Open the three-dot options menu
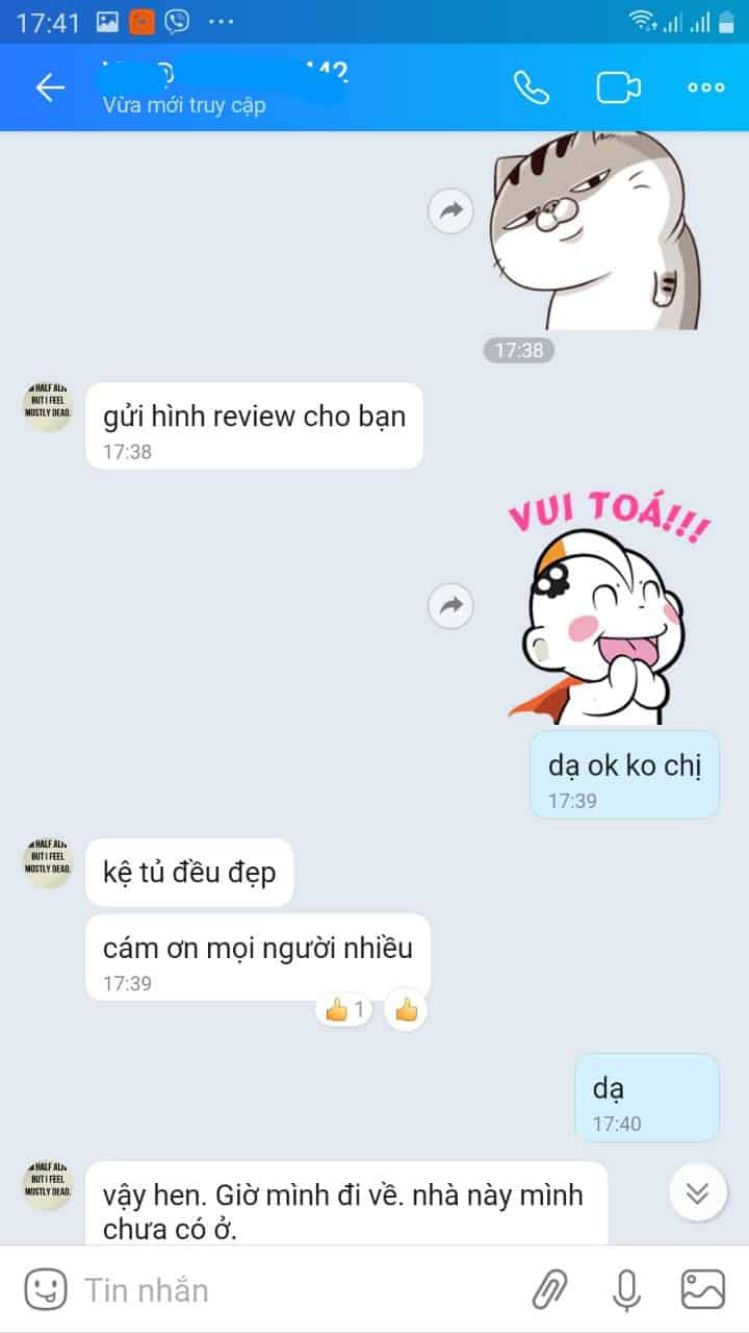Image resolution: width=749 pixels, height=1333 pixels. tap(705, 88)
